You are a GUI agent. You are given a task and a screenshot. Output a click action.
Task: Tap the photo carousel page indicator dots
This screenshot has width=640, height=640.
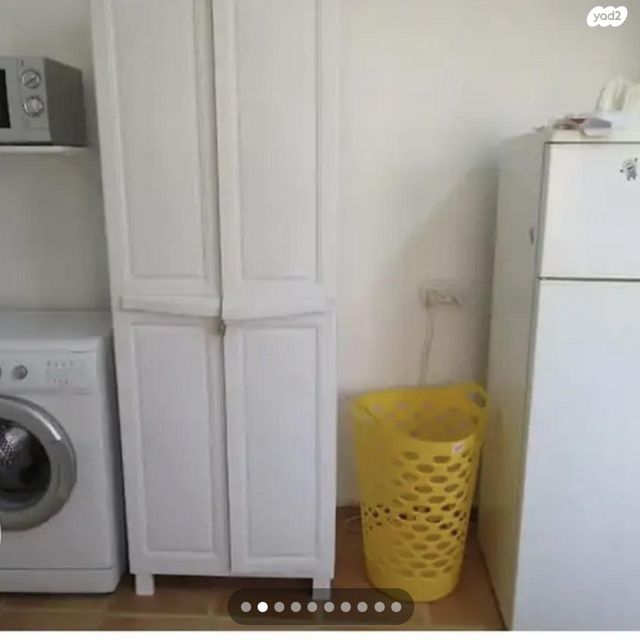click(x=320, y=606)
